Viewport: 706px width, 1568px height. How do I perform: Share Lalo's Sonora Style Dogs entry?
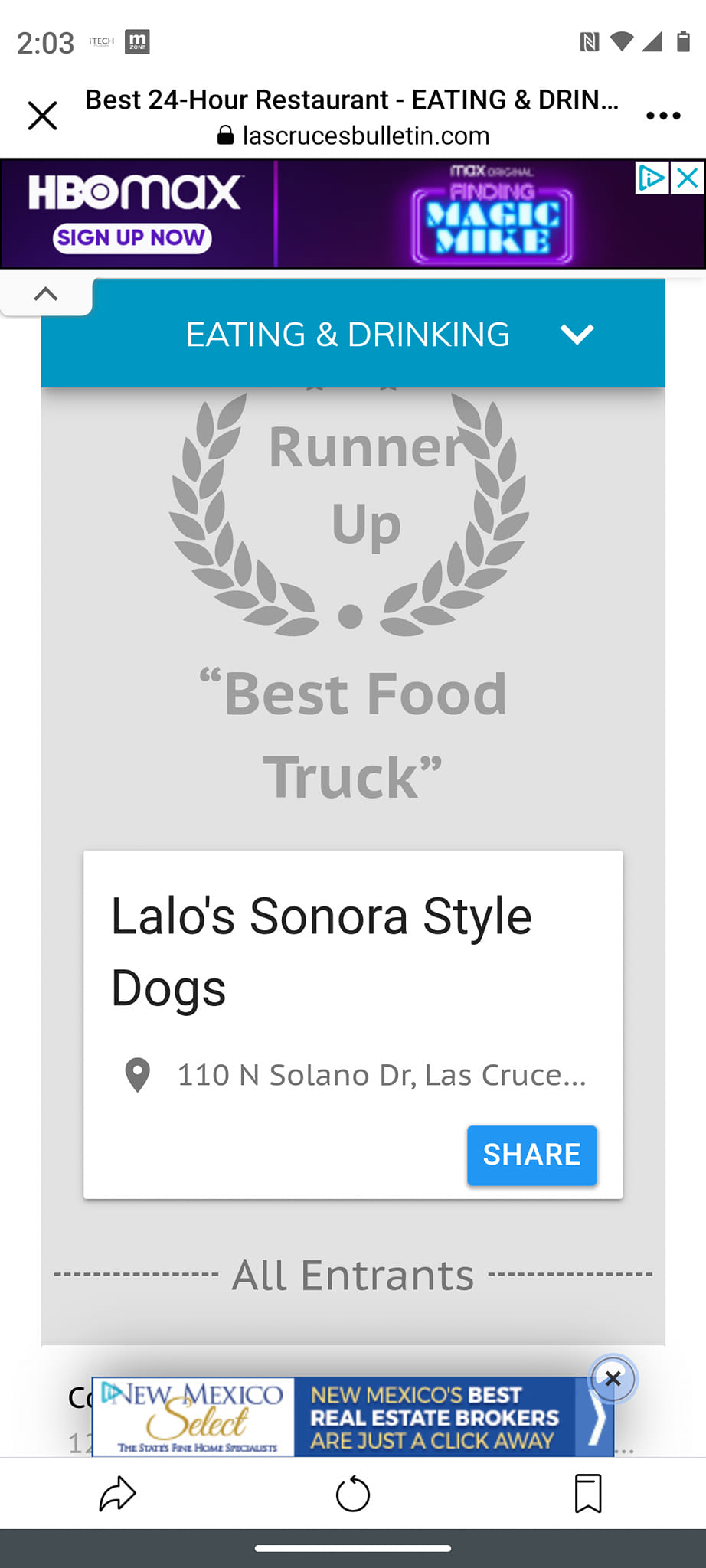click(531, 1155)
